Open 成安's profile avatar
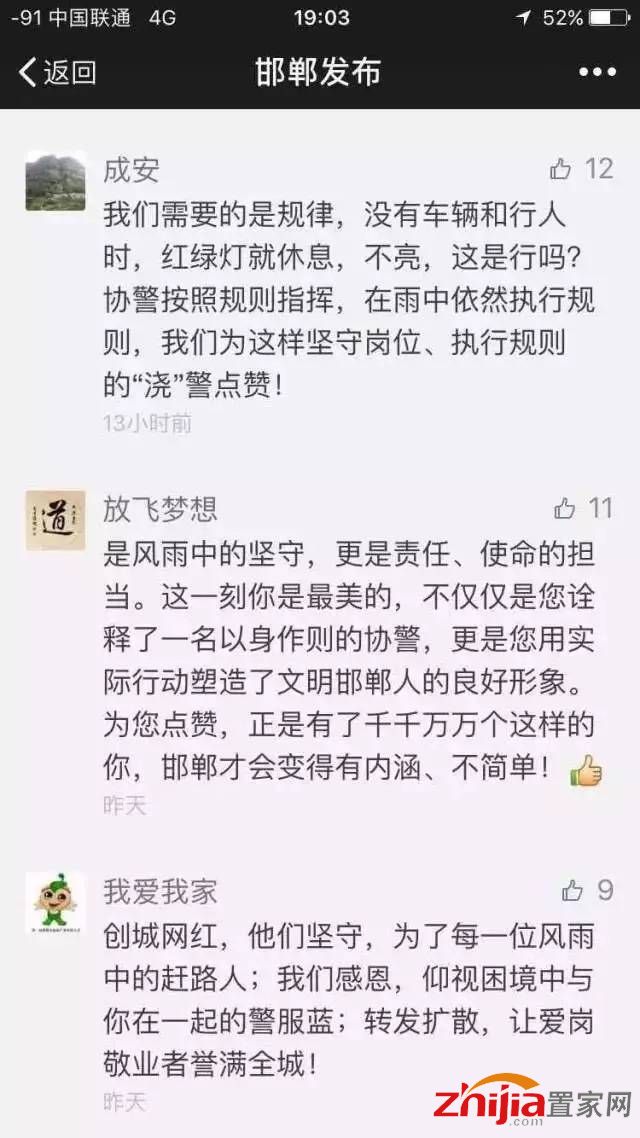 coord(55,180)
